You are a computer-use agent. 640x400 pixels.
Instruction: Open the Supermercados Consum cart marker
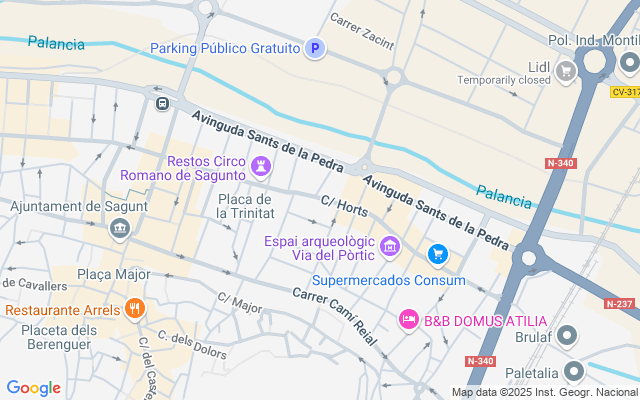pyautogui.click(x=438, y=256)
